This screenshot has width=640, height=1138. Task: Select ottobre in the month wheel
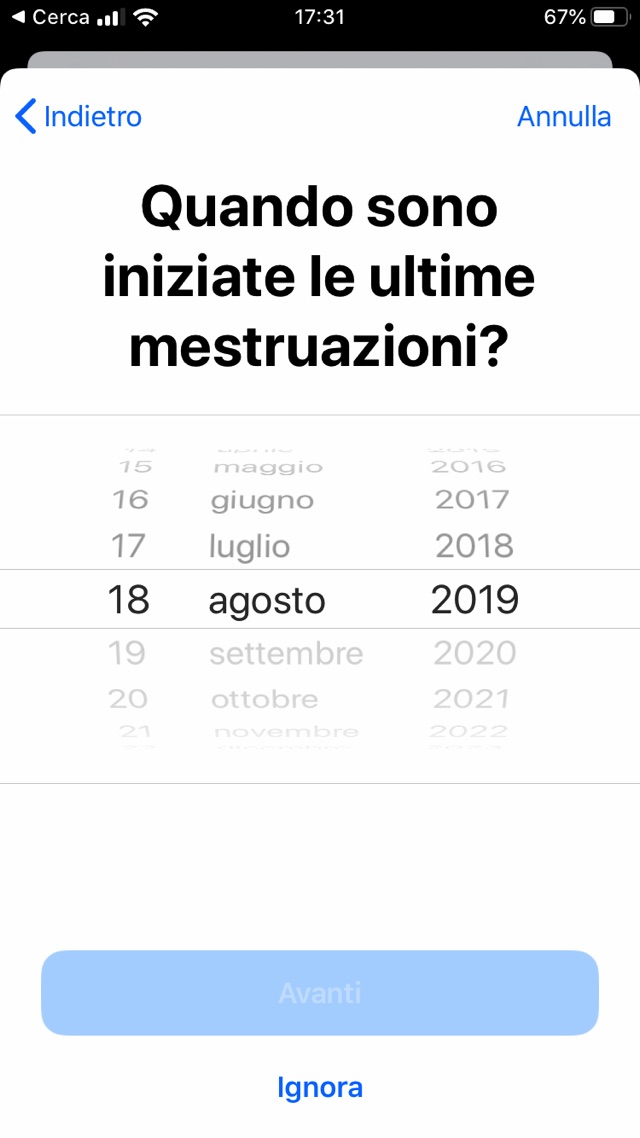(264, 699)
